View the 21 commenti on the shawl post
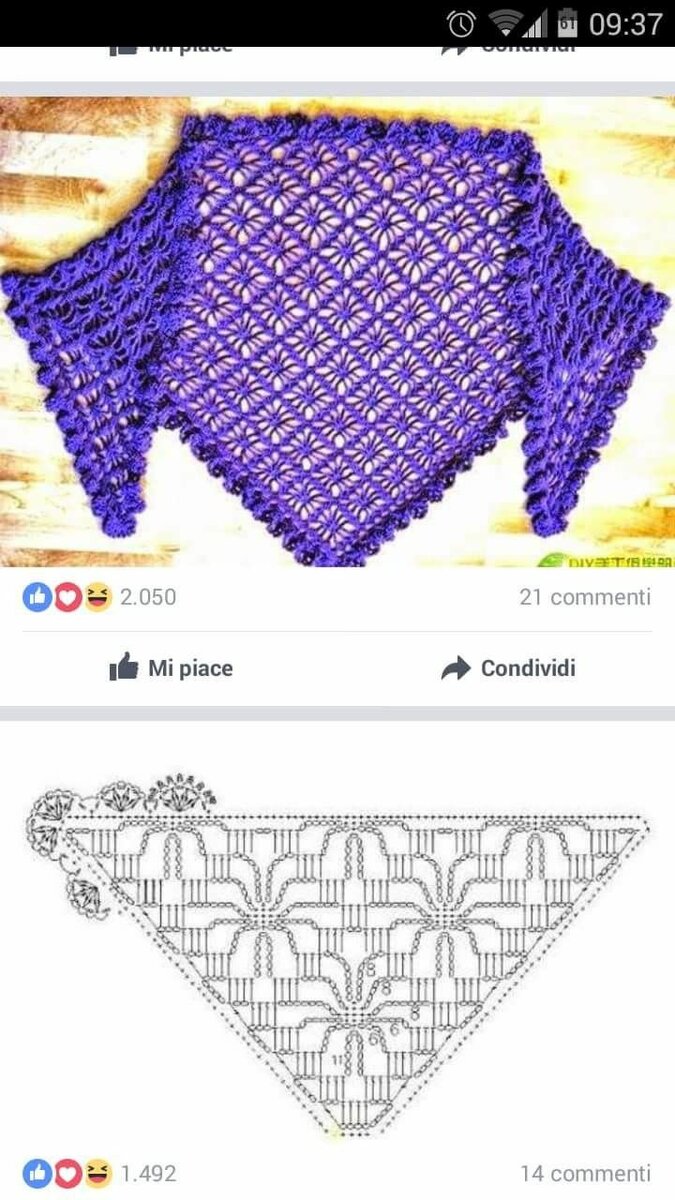The image size is (675, 1200). (x=584, y=597)
